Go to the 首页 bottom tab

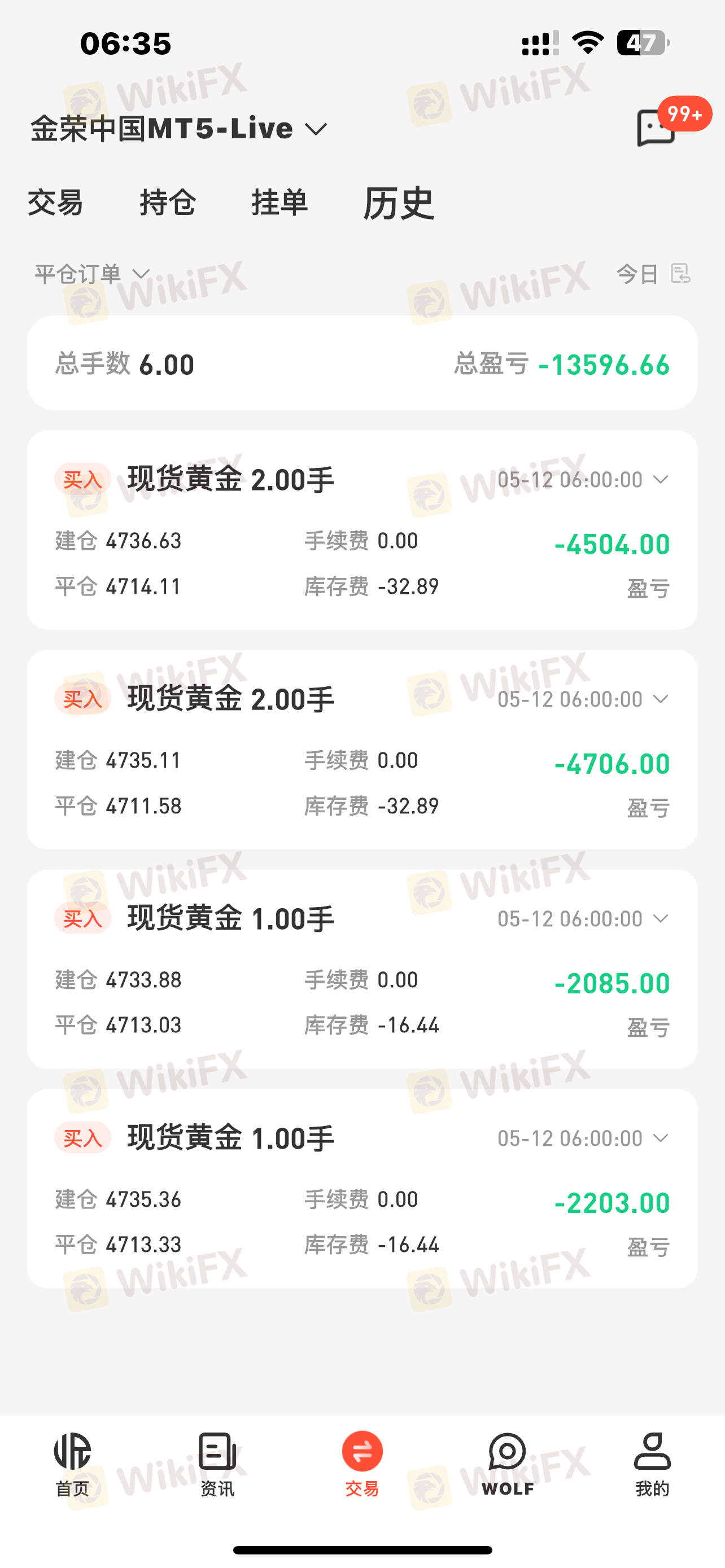coord(72,1465)
